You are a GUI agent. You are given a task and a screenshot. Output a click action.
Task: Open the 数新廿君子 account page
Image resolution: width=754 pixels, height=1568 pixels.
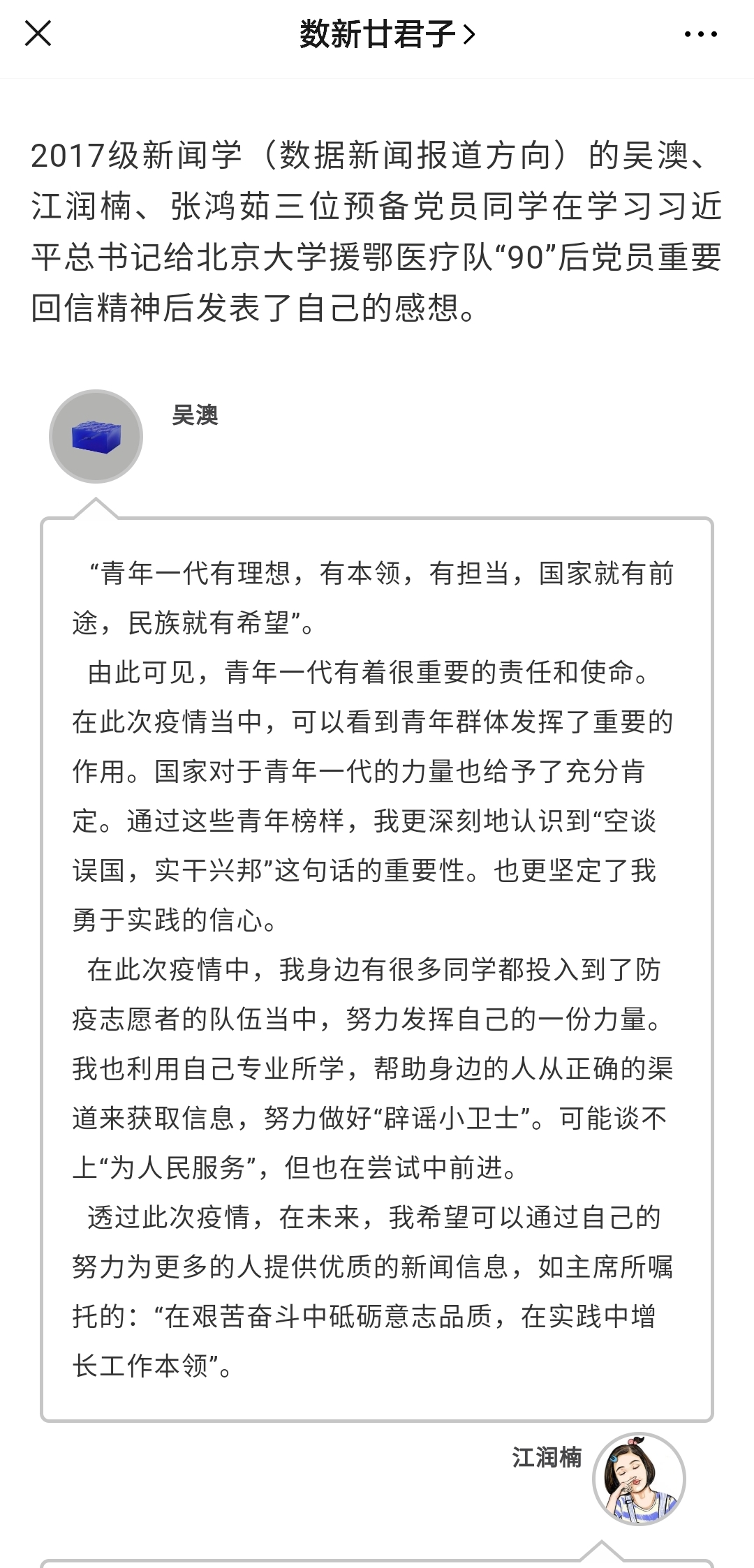coord(387,33)
